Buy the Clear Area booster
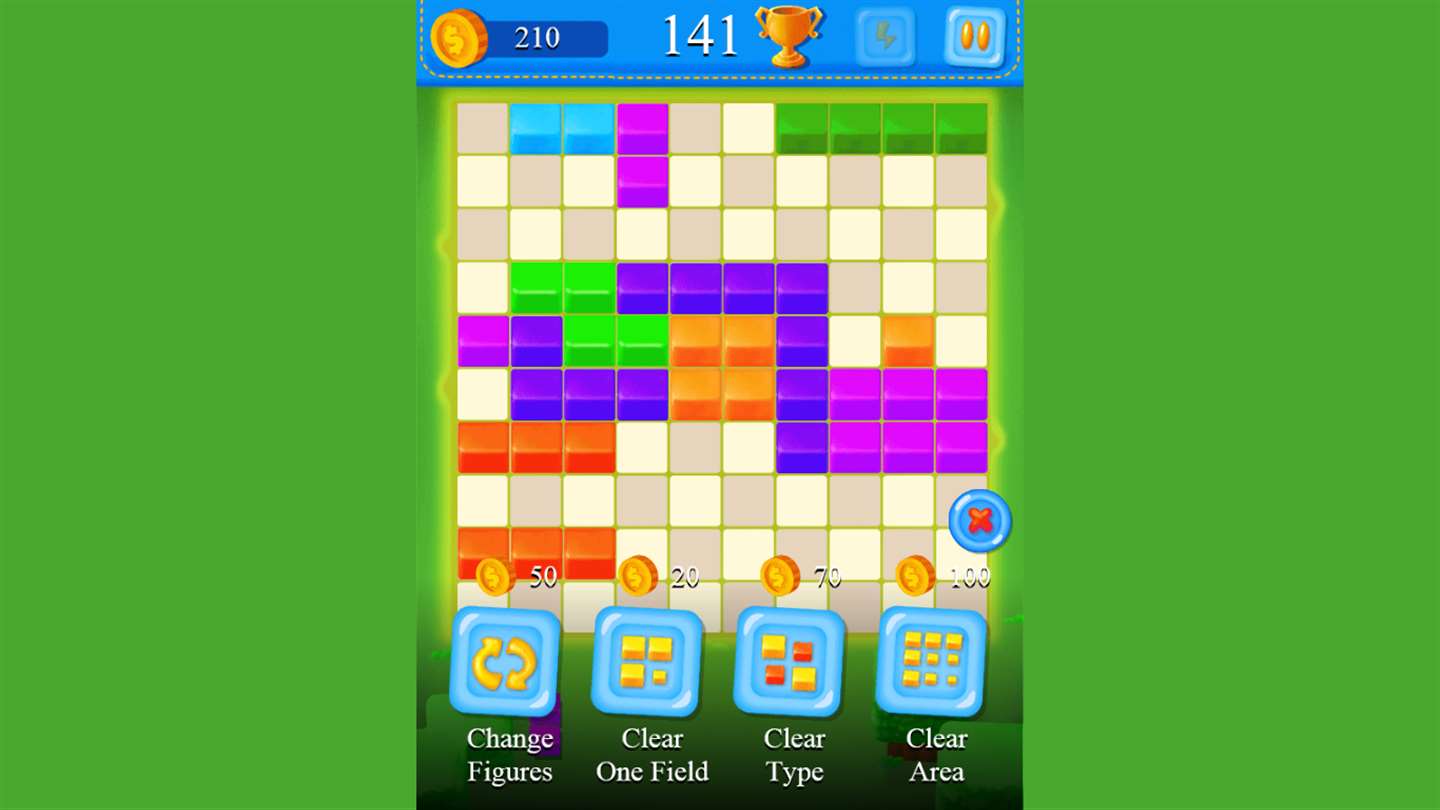The width and height of the screenshot is (1440, 810). [932, 662]
